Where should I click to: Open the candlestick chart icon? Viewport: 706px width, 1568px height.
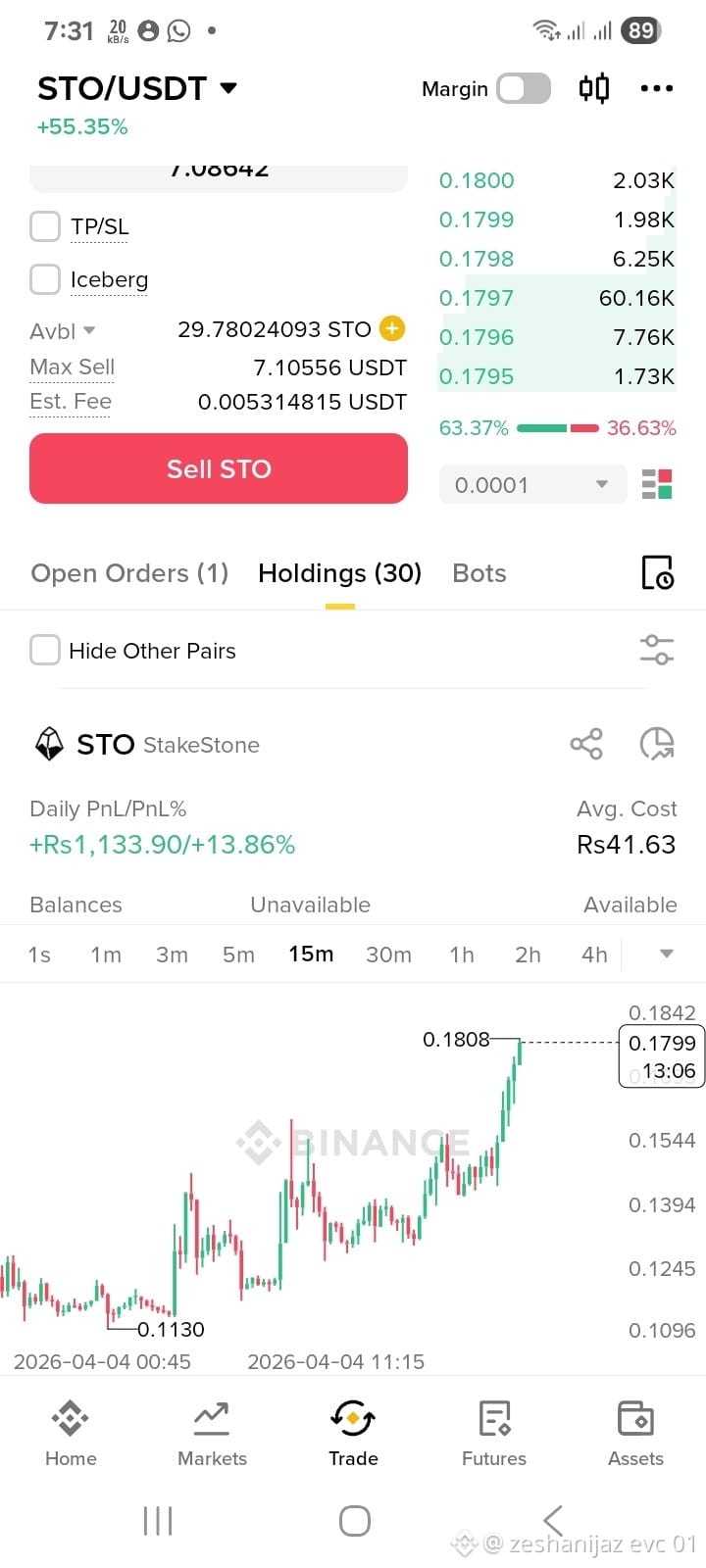pyautogui.click(x=594, y=88)
